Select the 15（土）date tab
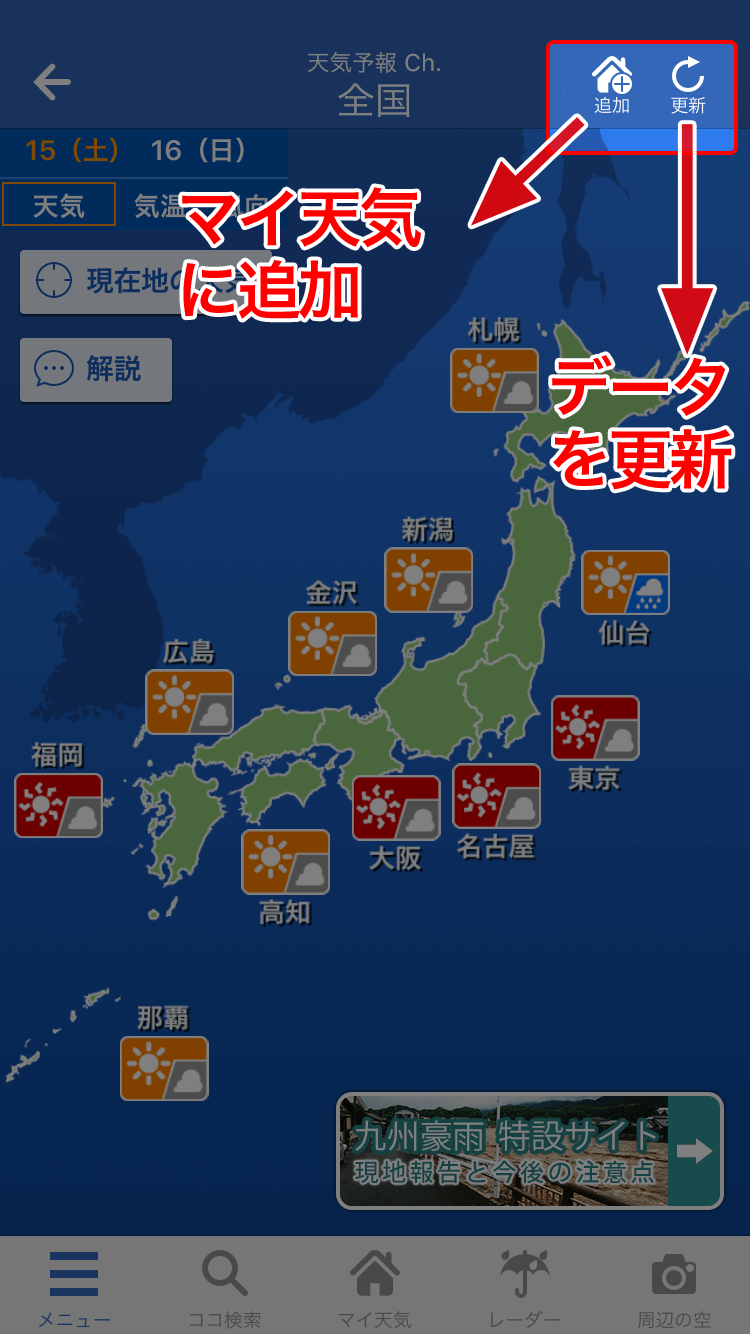Screen dimensions: 750x1334 coord(72,151)
